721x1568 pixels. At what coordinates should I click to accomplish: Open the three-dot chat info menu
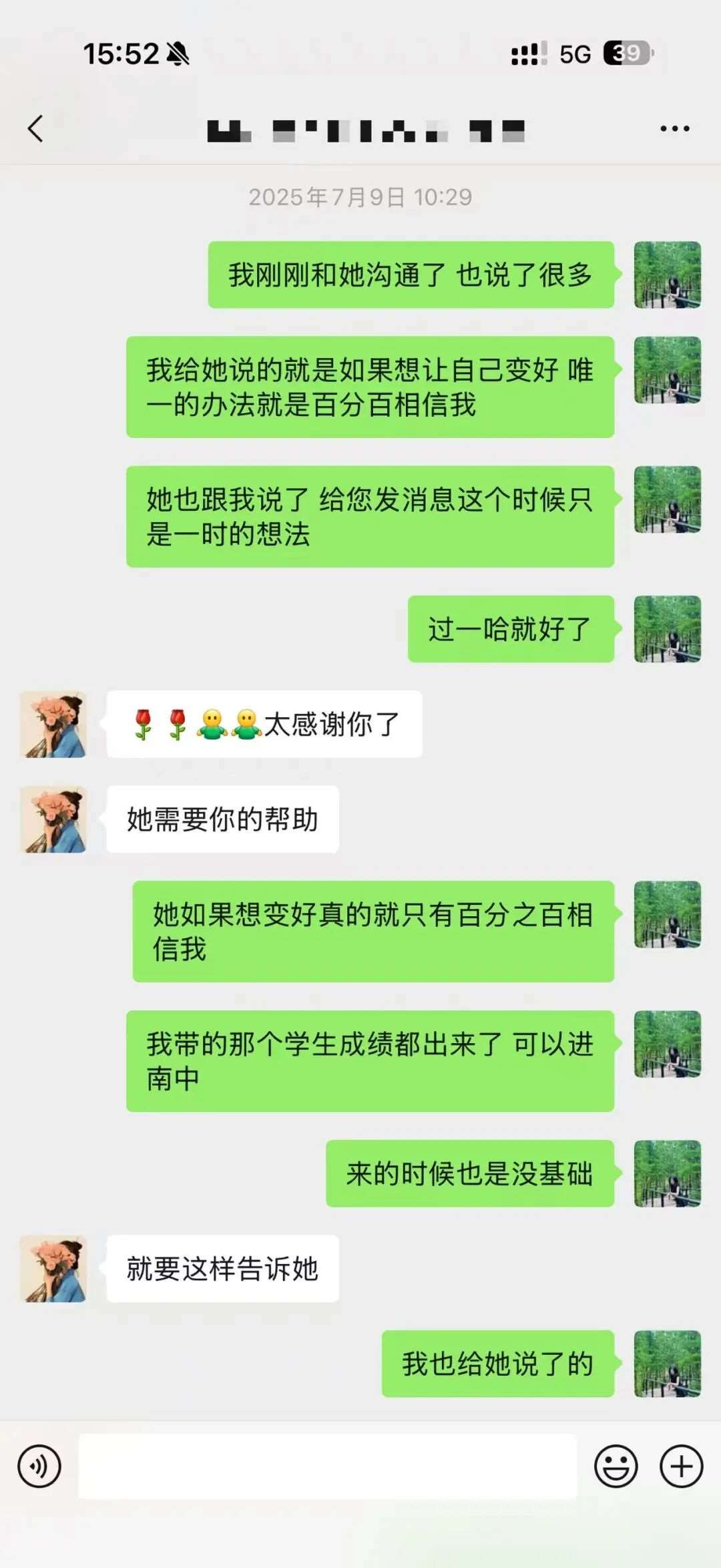[x=674, y=128]
